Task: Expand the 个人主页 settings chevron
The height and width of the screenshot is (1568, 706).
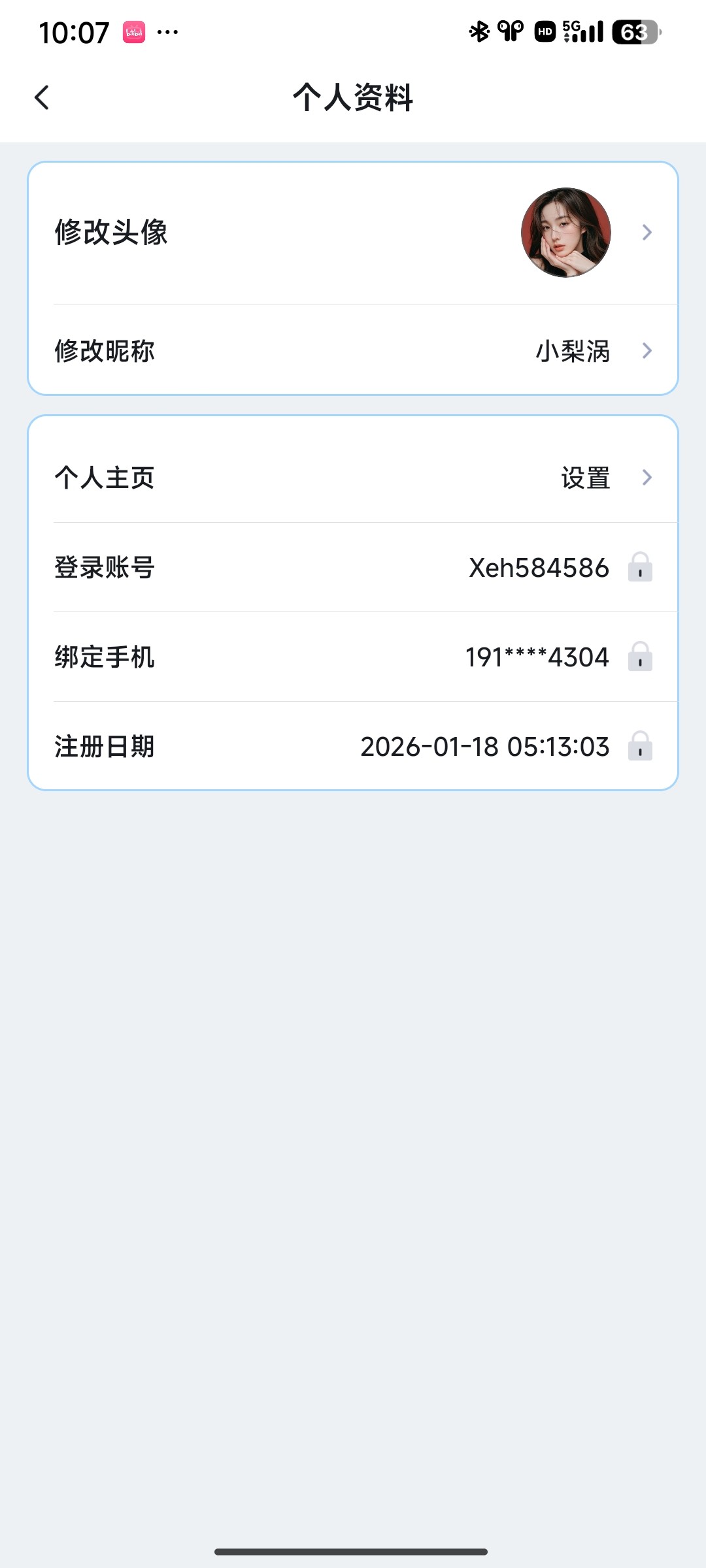Action: tap(647, 478)
